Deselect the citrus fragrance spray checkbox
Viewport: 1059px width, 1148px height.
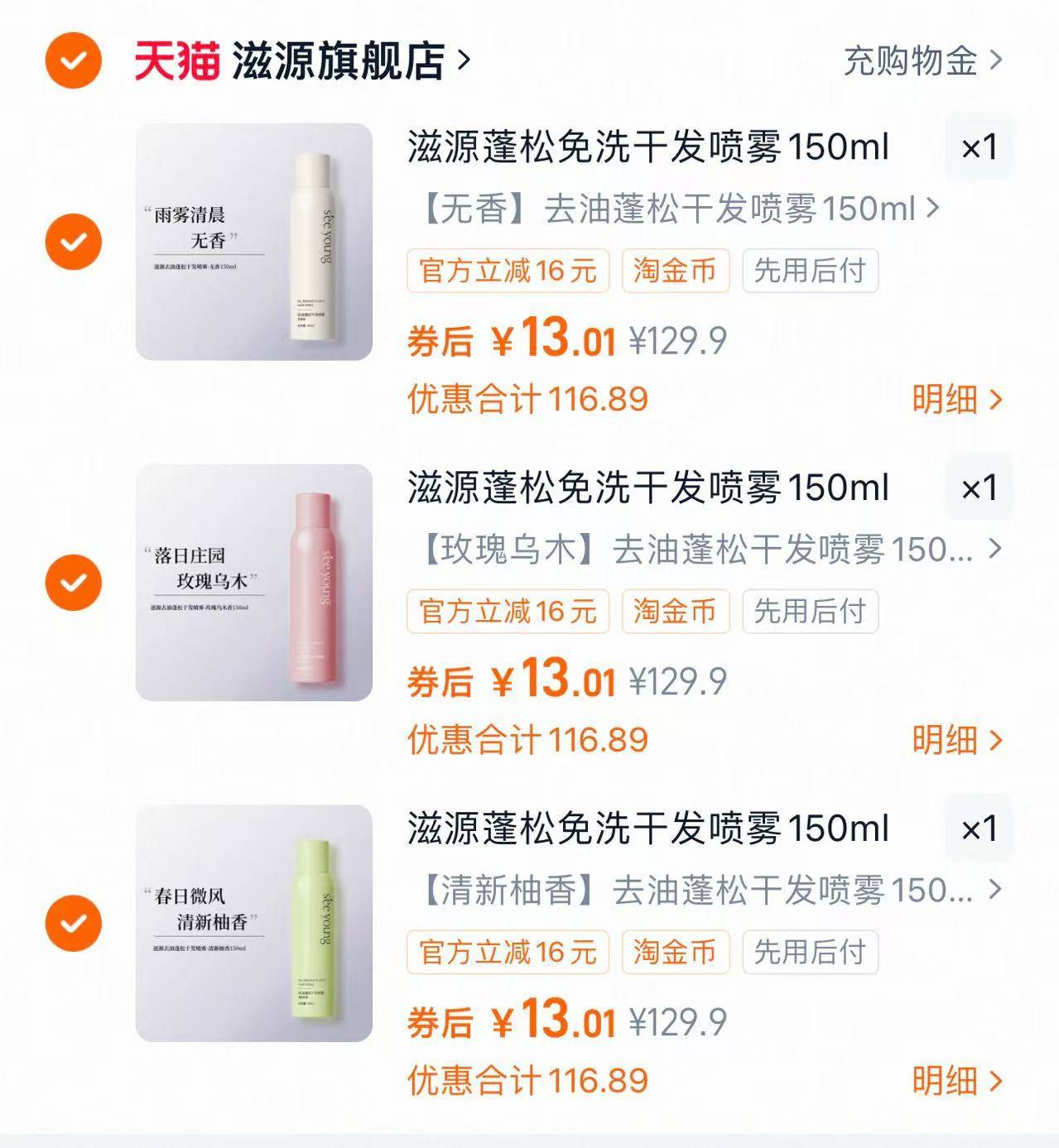(73, 923)
